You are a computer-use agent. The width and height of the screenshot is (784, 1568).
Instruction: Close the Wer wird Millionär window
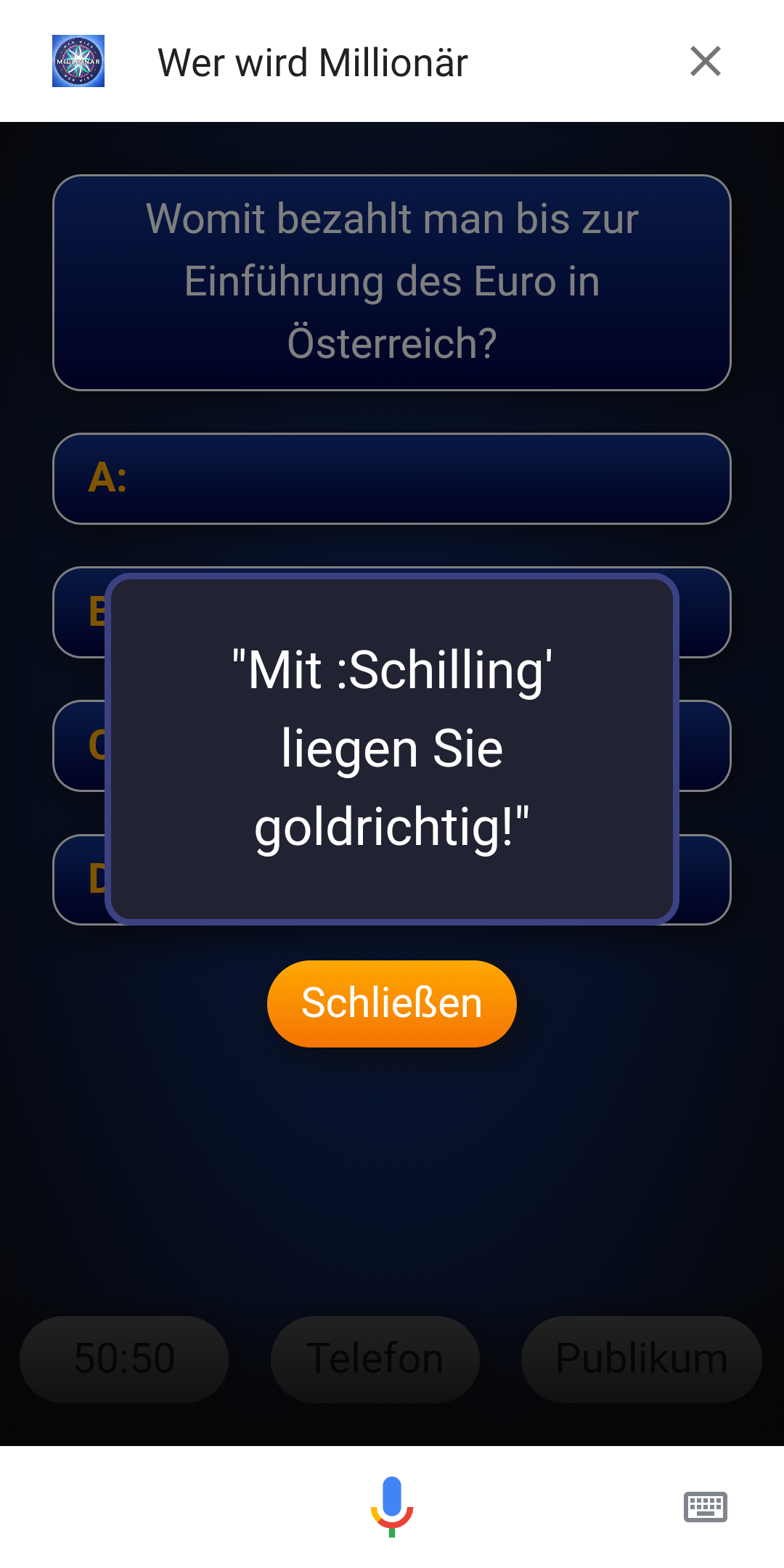(706, 61)
